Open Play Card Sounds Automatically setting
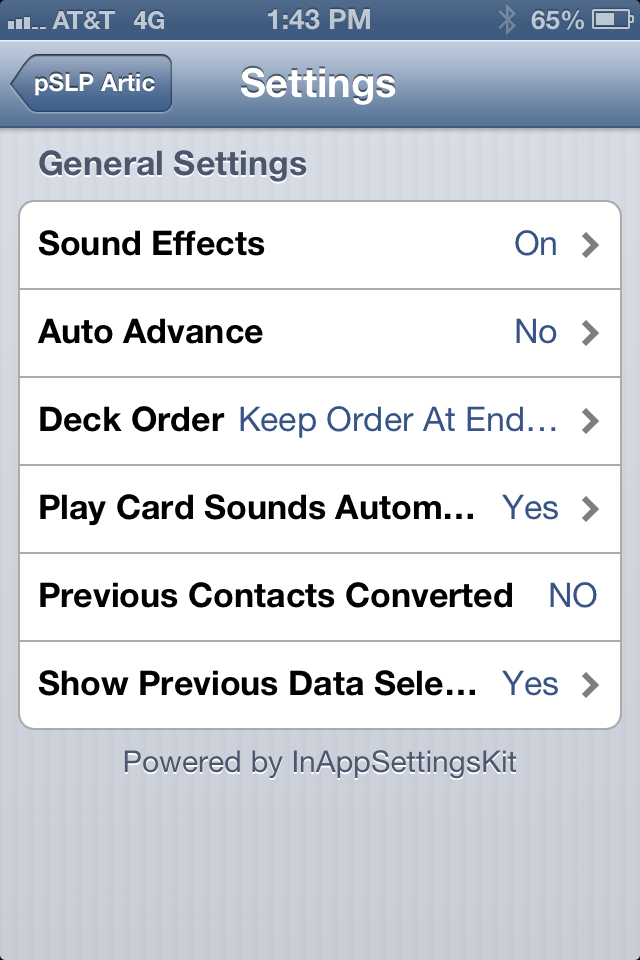The height and width of the screenshot is (960, 640). coord(320,509)
